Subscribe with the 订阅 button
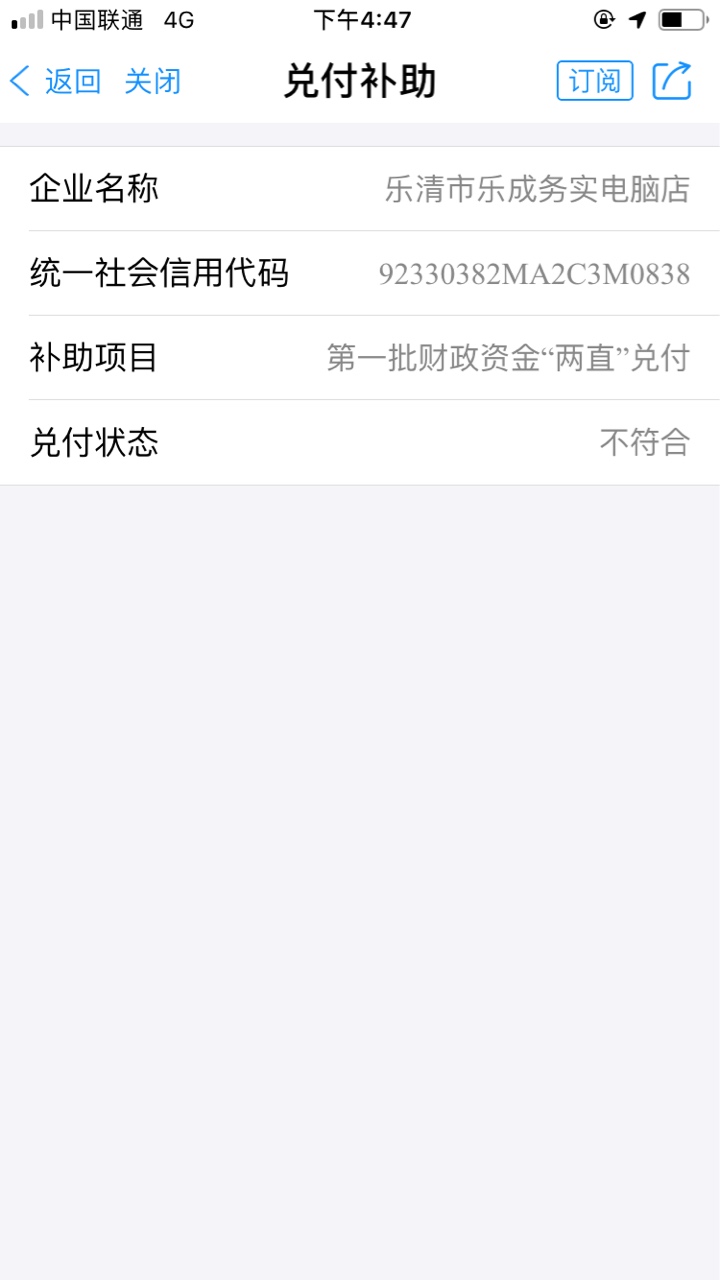This screenshot has height=1280, width=720. (x=595, y=81)
